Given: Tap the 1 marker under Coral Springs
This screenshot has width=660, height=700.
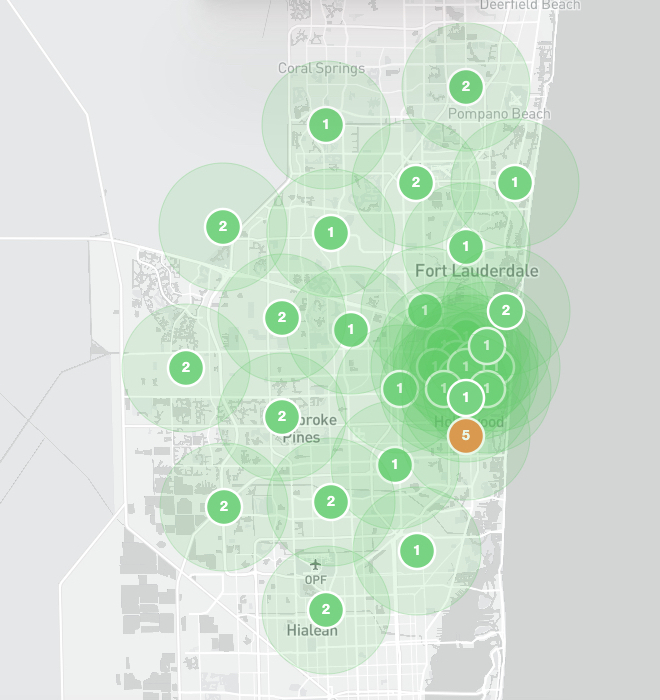Looking at the screenshot, I should click(326, 126).
